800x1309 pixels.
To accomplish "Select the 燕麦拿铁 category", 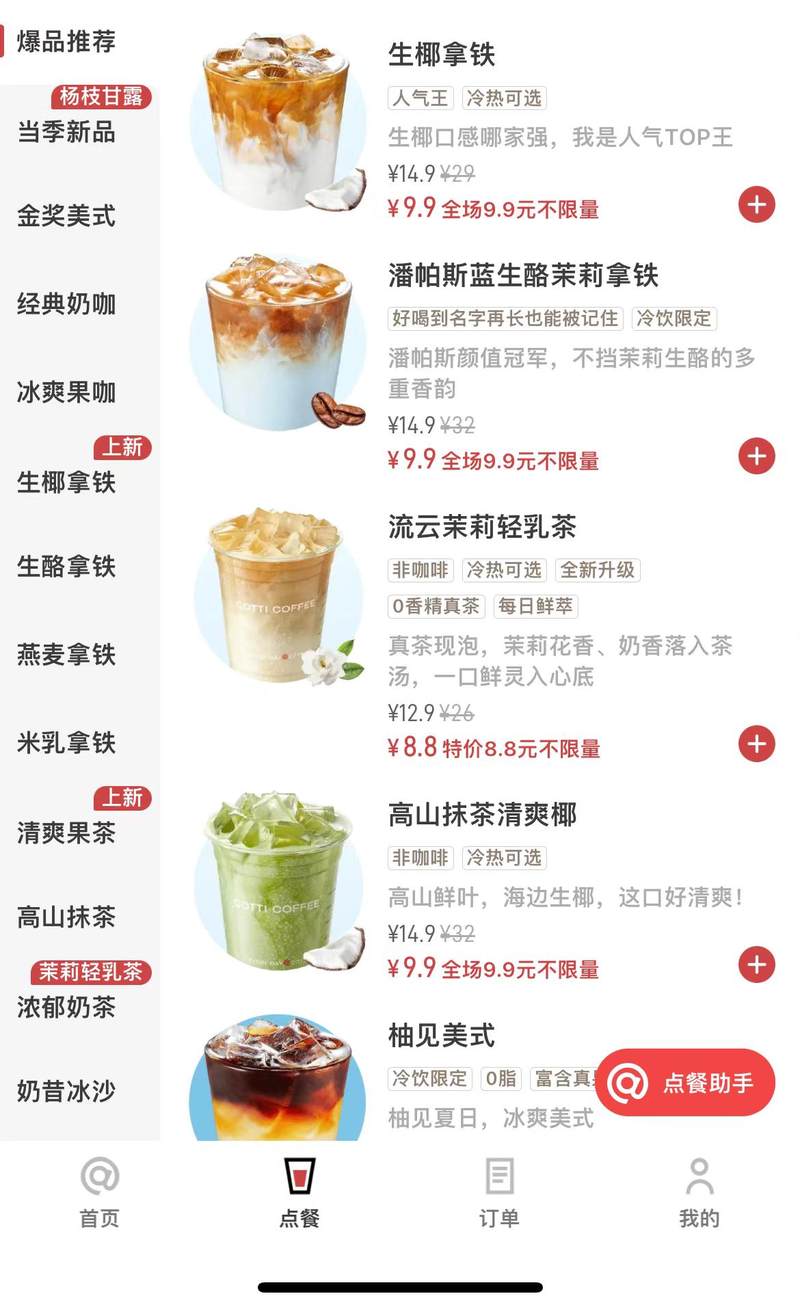I will 66,655.
